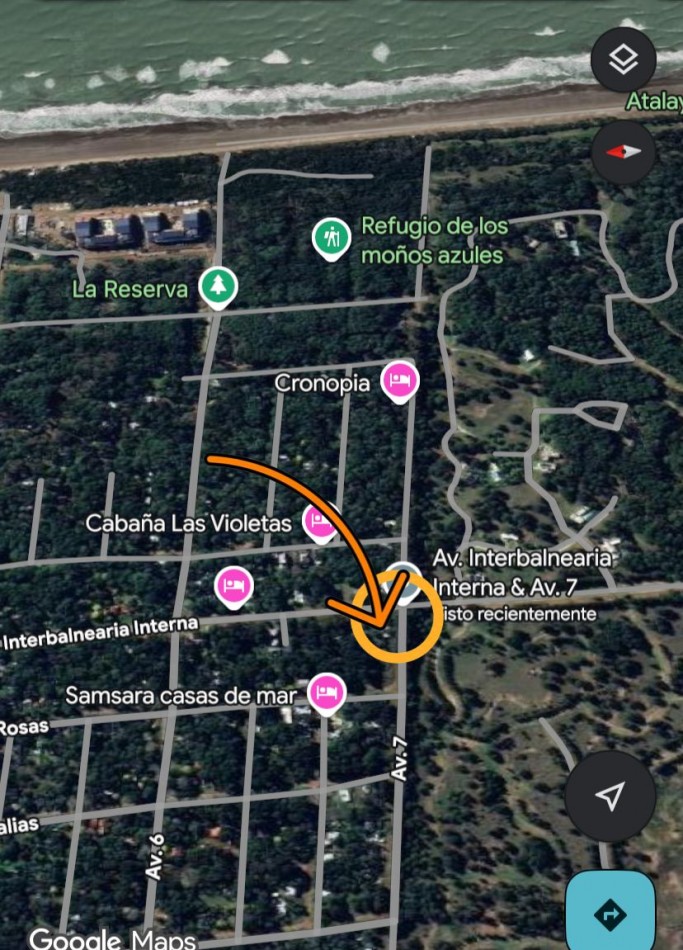
Task: Open the map layers selector
Action: [623, 60]
